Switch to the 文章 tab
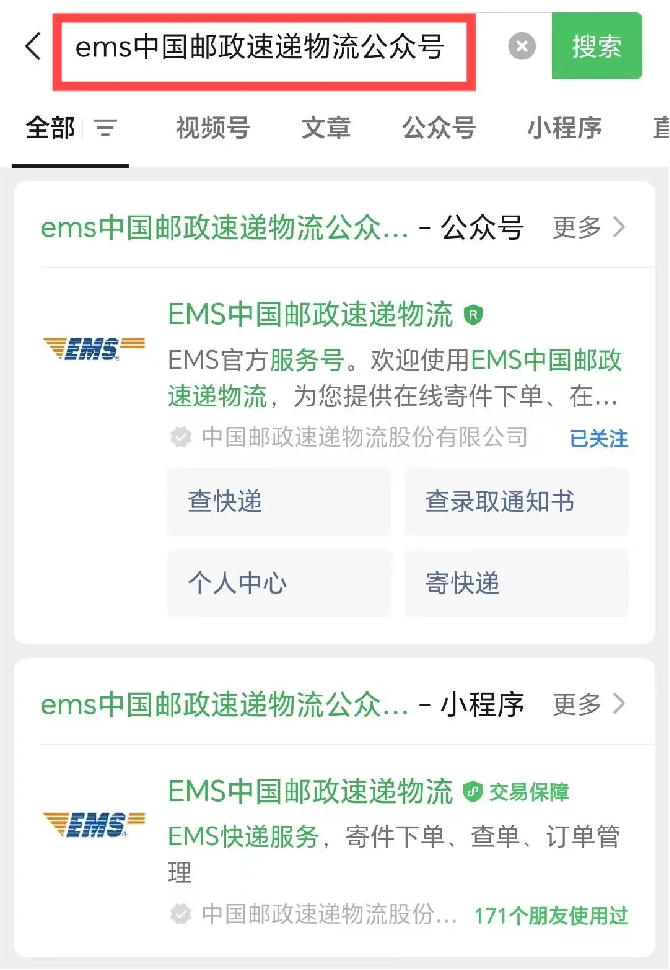 coord(326,128)
